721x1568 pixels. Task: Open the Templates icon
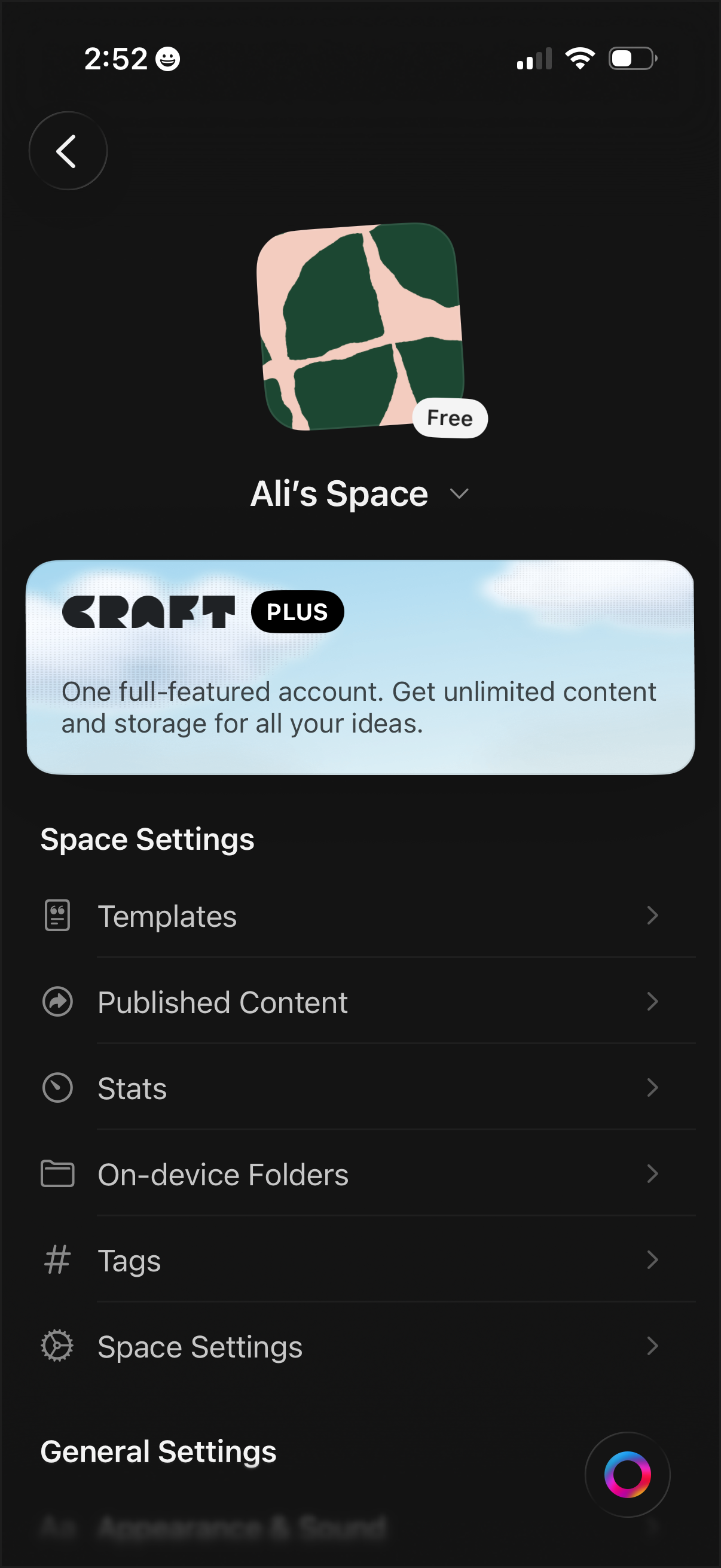pos(57,915)
